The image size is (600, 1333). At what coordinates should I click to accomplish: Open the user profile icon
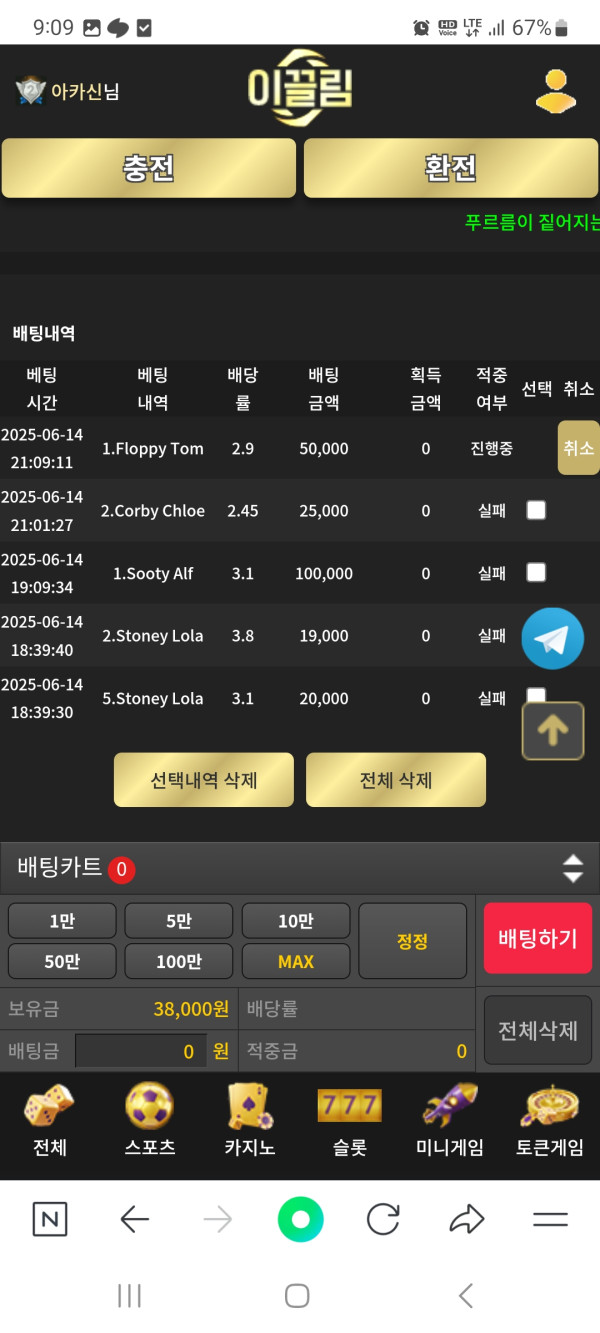pyautogui.click(x=555, y=92)
